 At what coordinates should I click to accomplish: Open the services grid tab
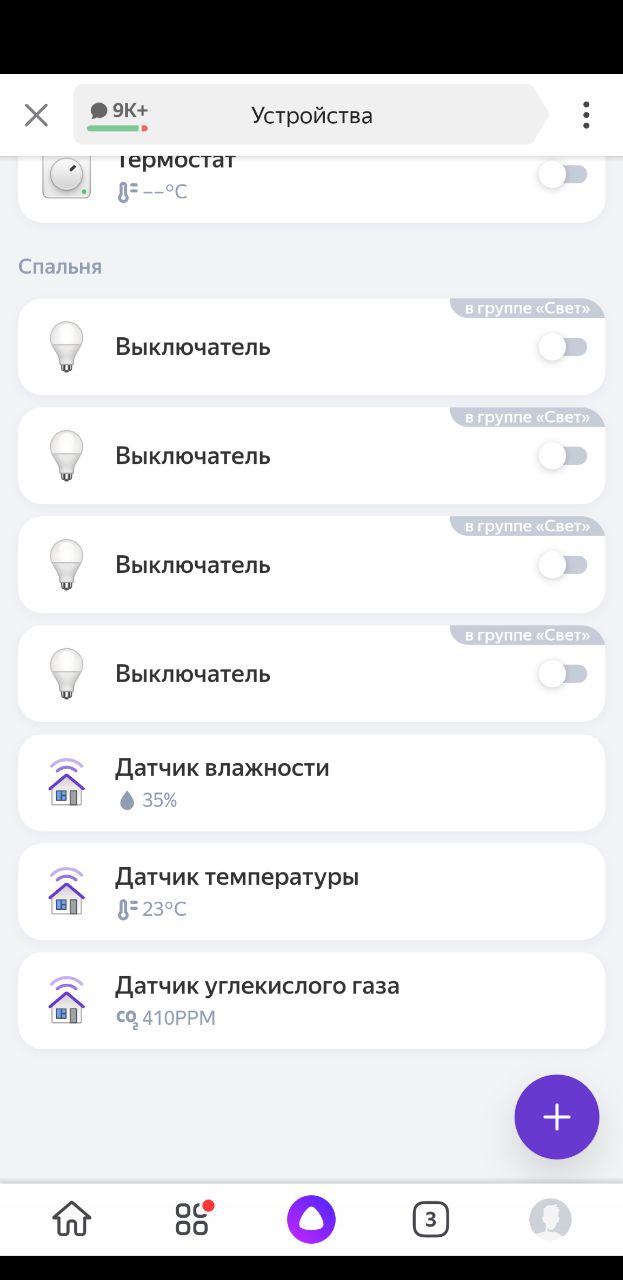[193, 1219]
